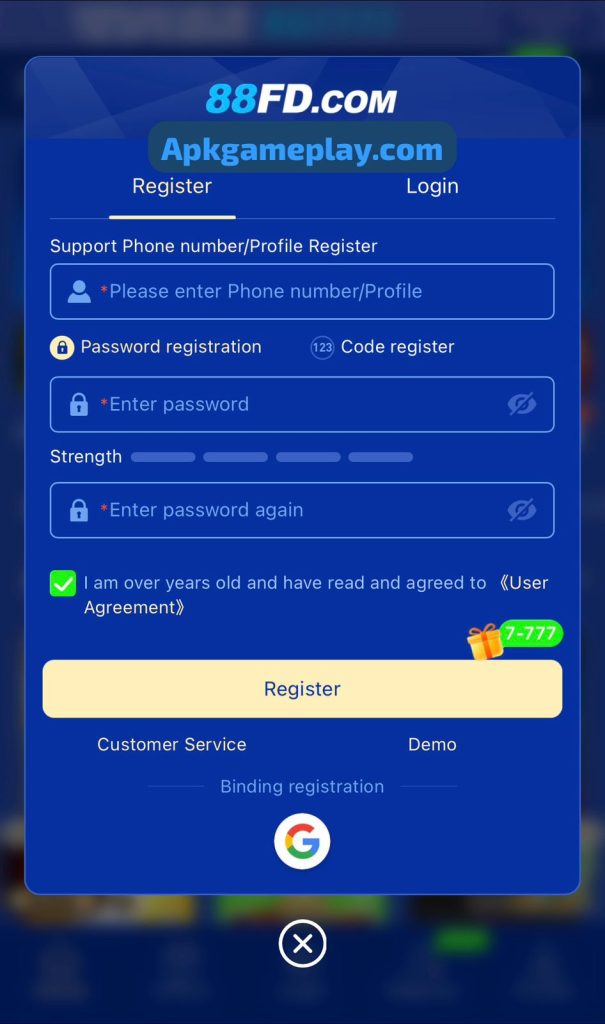The height and width of the screenshot is (1024, 605).
Task: Switch to the Login tab
Action: [x=432, y=187]
